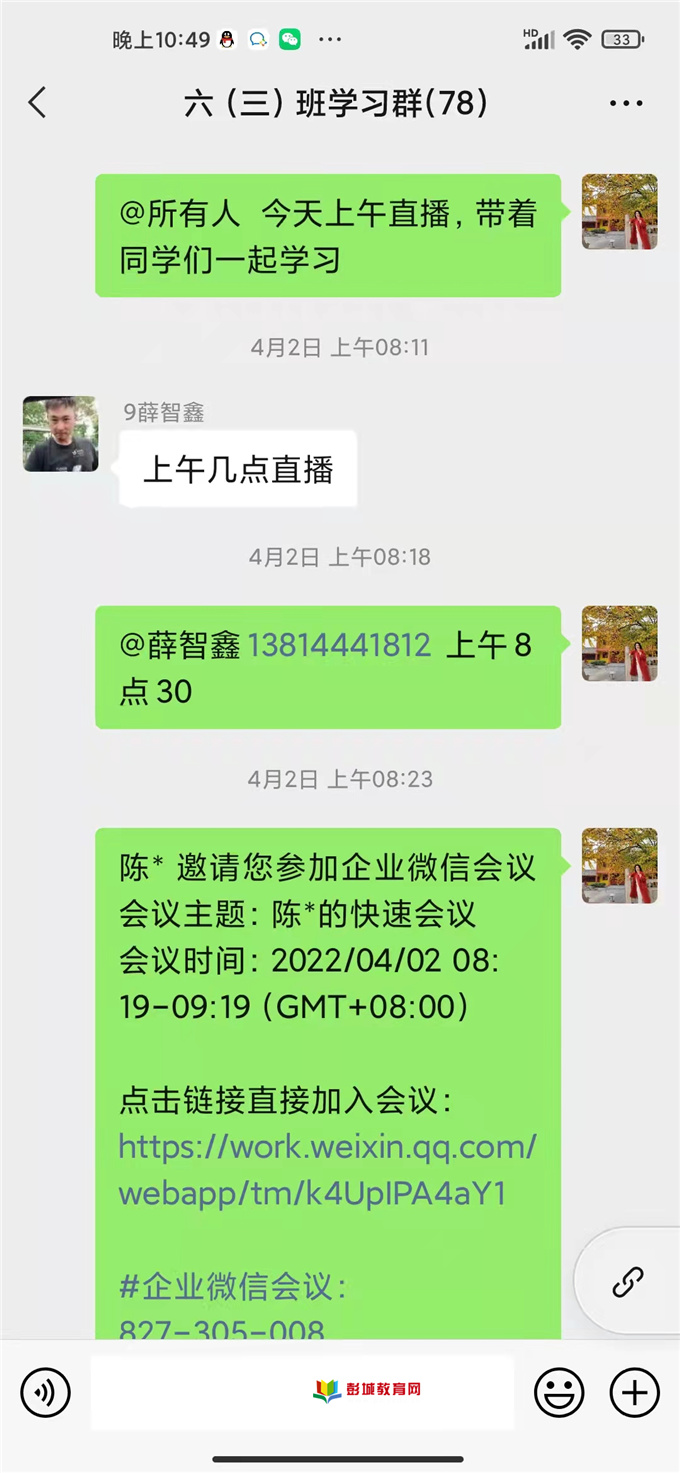Open the work.weixin.qq.com meeting link
Viewport: 680px width, 1473px height.
[x=327, y=1169]
